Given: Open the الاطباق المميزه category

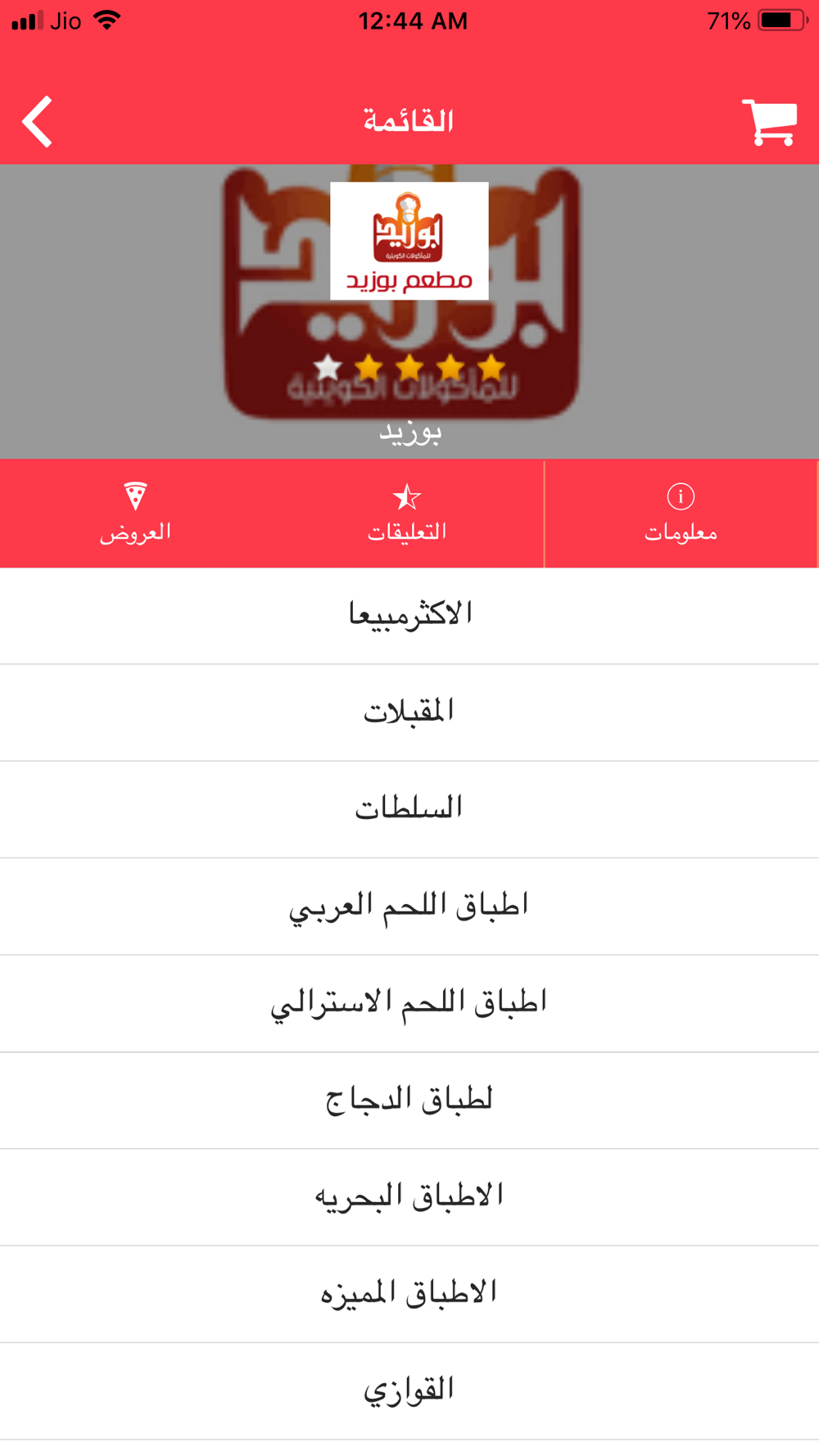Looking at the screenshot, I should [x=409, y=1293].
